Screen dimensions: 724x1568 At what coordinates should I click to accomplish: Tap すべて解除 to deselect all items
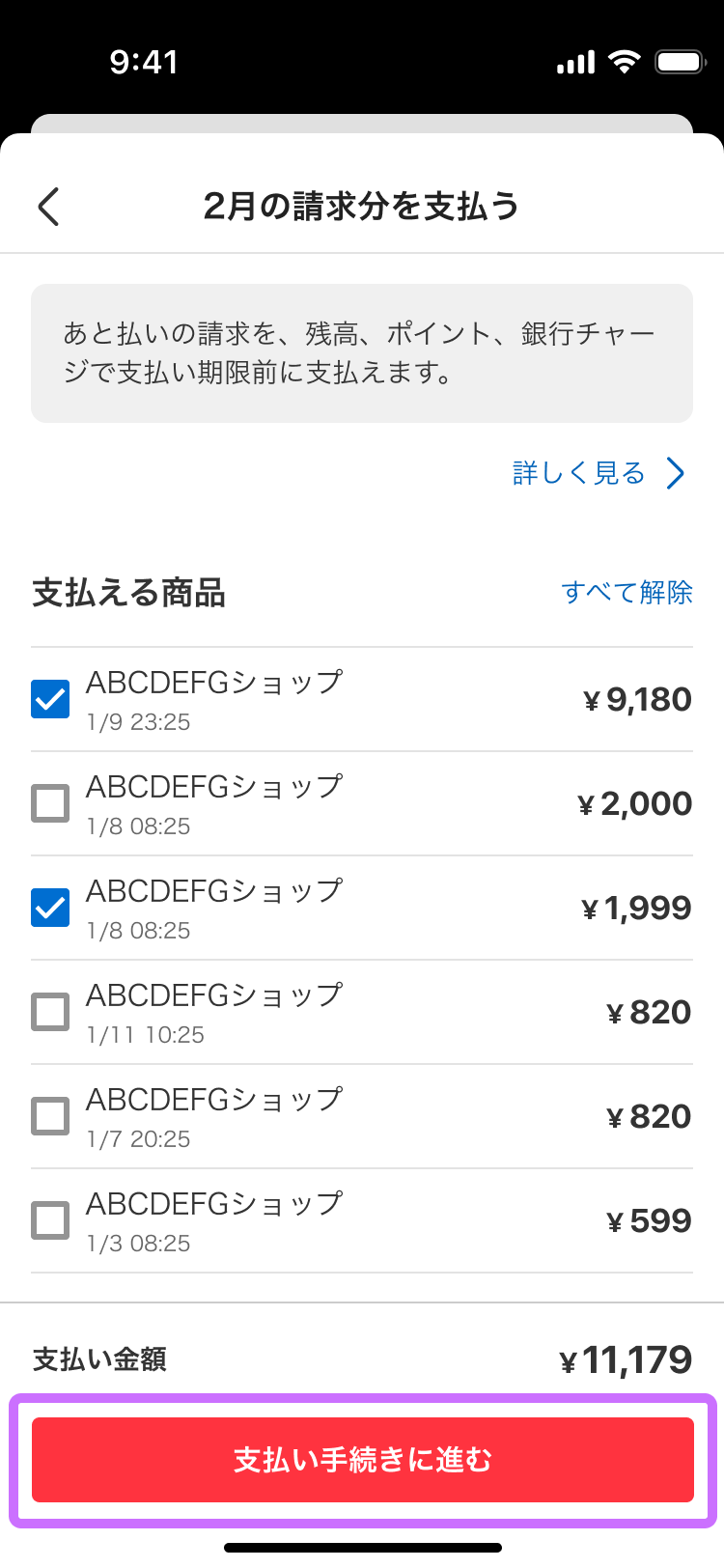coord(627,592)
